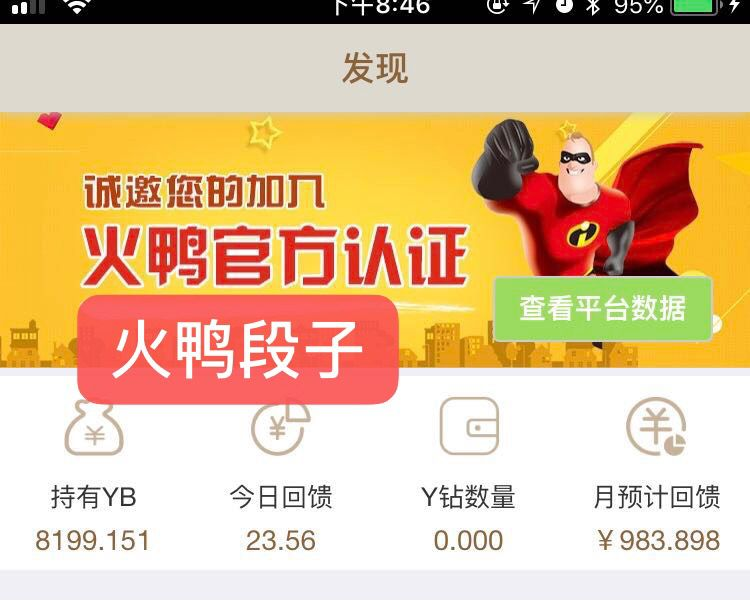The width and height of the screenshot is (750, 605).
Task: Tap the 查看平台数据 button
Action: coord(602,308)
